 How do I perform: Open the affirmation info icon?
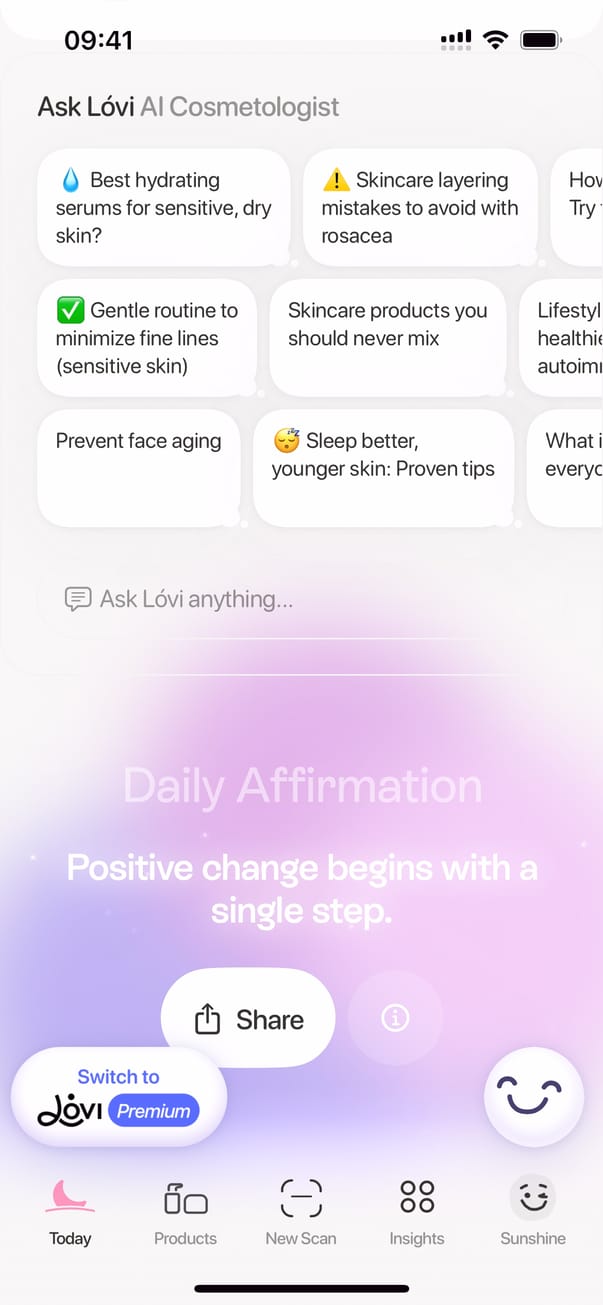coord(395,1018)
